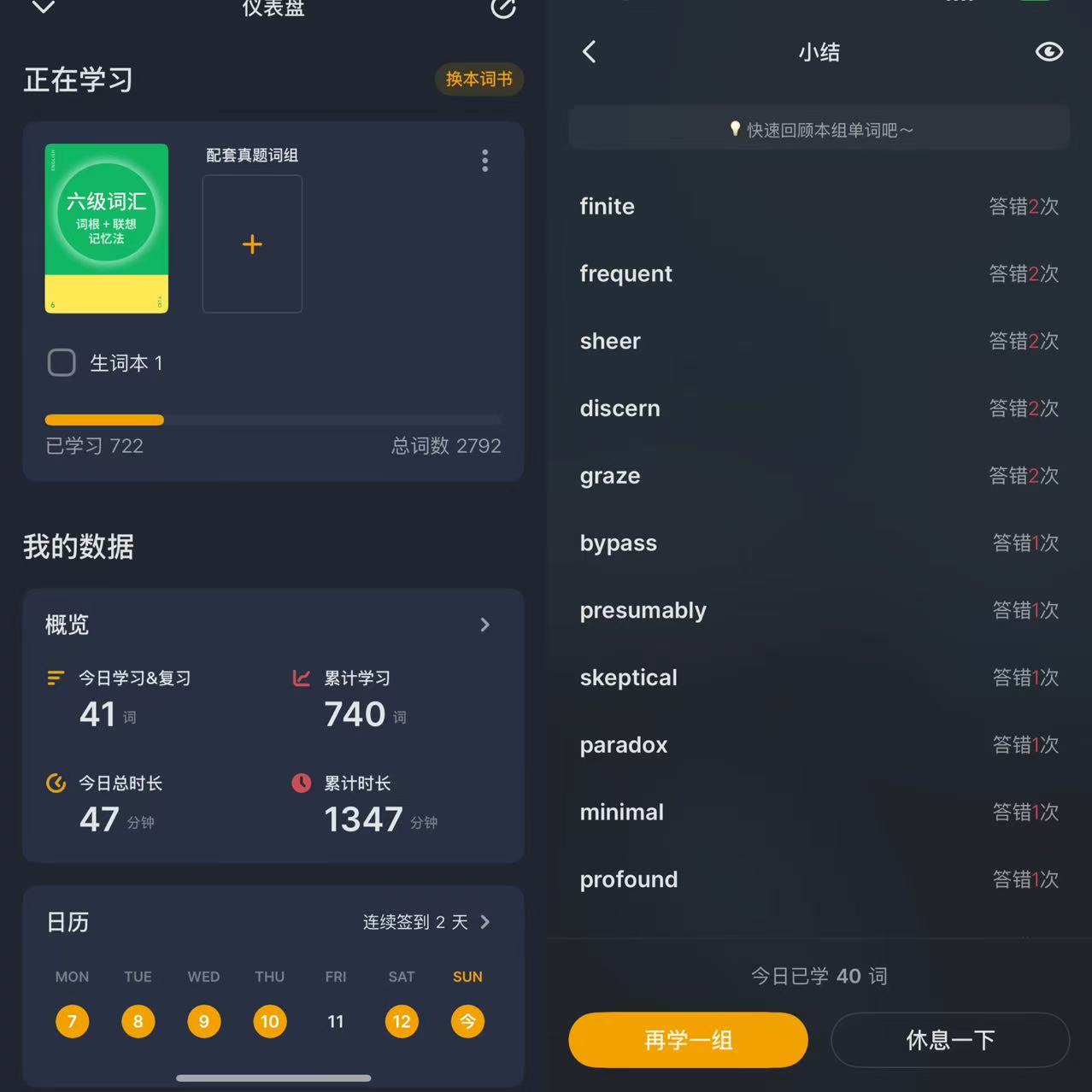1092x1092 pixels.
Task: Check the 生词本 1 checkbox
Action: [x=62, y=362]
